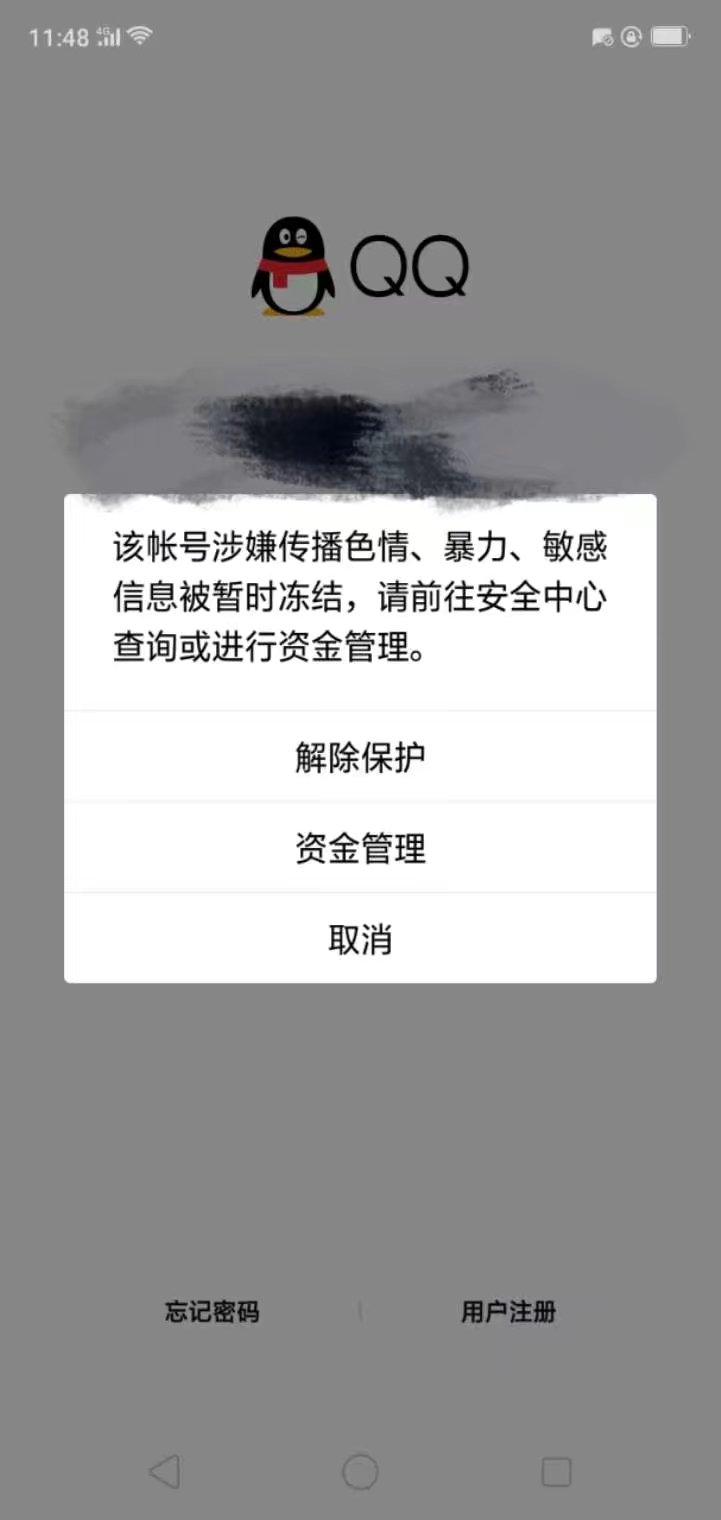The width and height of the screenshot is (721, 1520).
Task: Tap the system back button
Action: 164,1471
